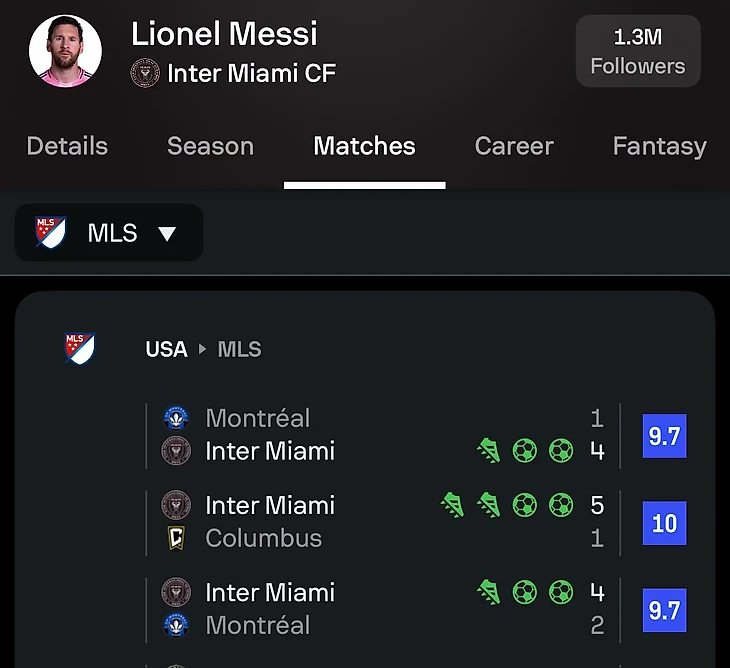View Lionel Messi's profile photo
Screen dimensions: 730x668
66,51
